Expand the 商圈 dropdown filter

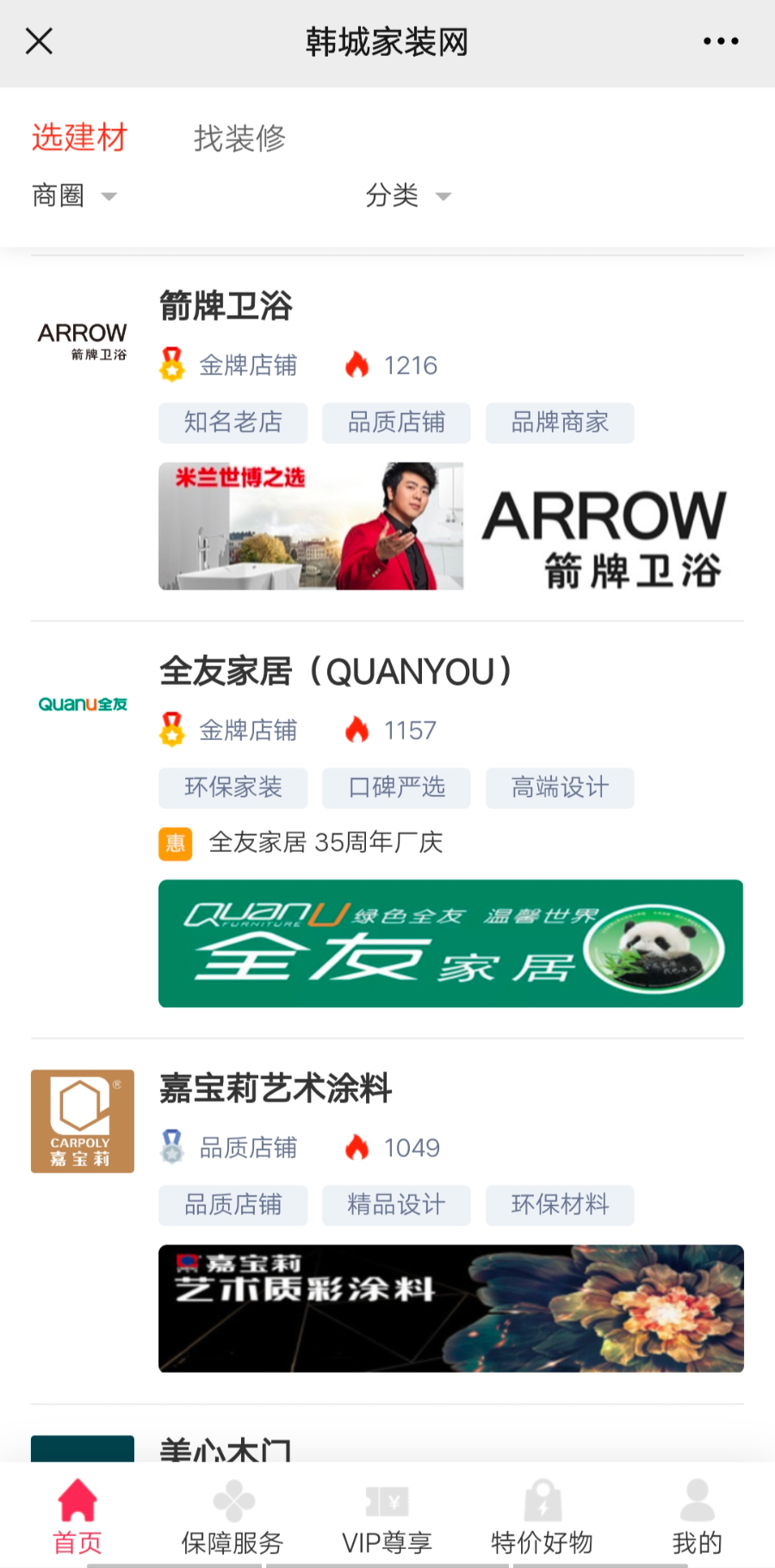coord(74,196)
